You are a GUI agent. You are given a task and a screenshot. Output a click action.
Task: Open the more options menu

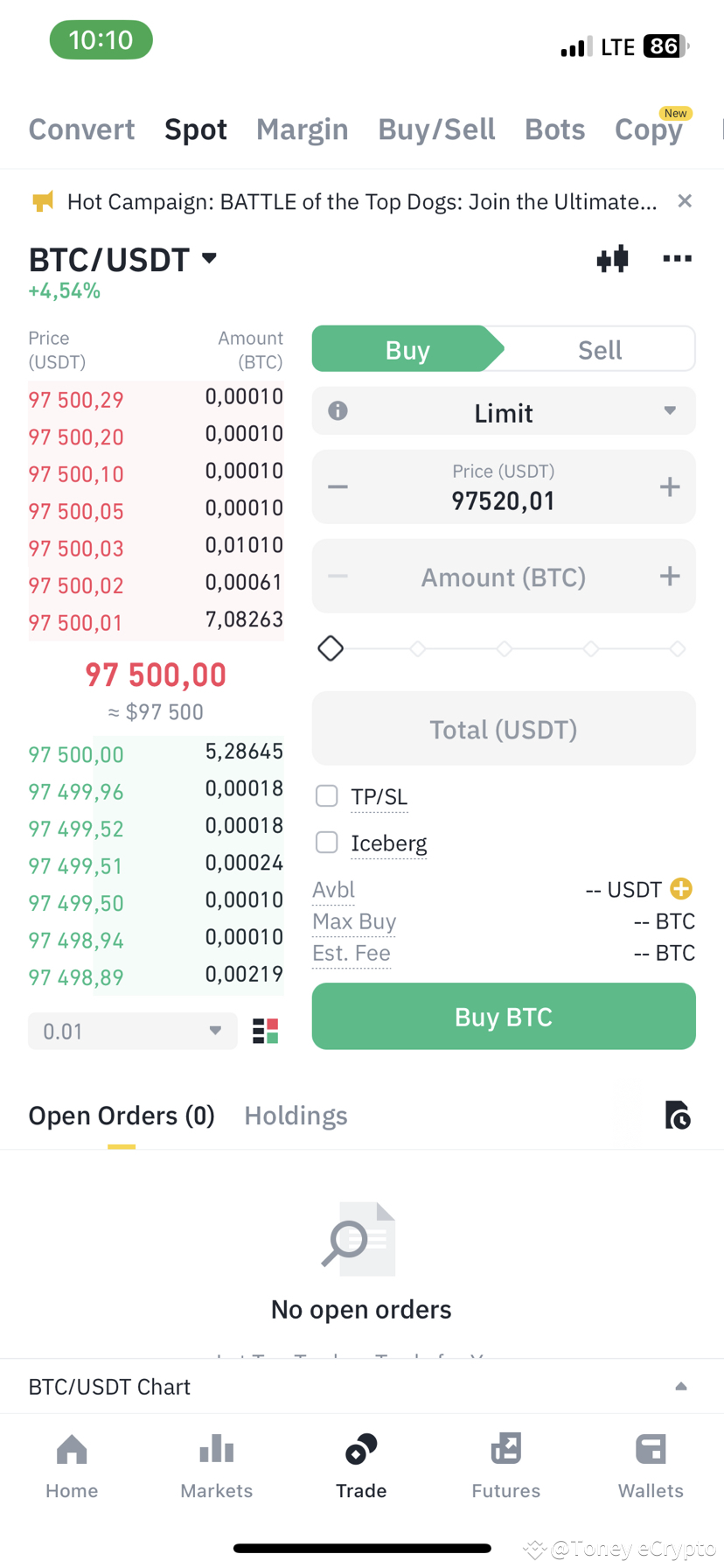[x=677, y=258]
